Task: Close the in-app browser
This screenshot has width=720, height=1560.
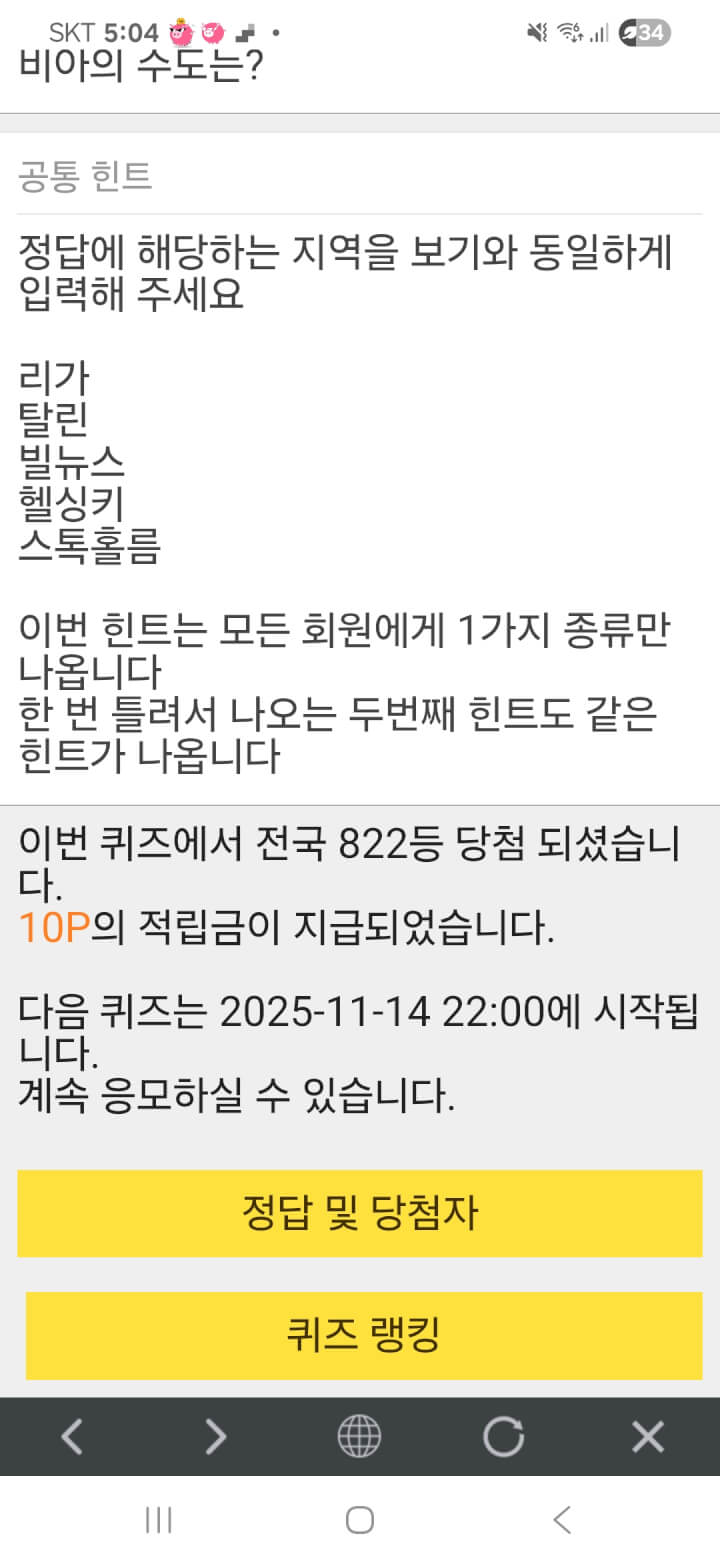Action: click(648, 1437)
